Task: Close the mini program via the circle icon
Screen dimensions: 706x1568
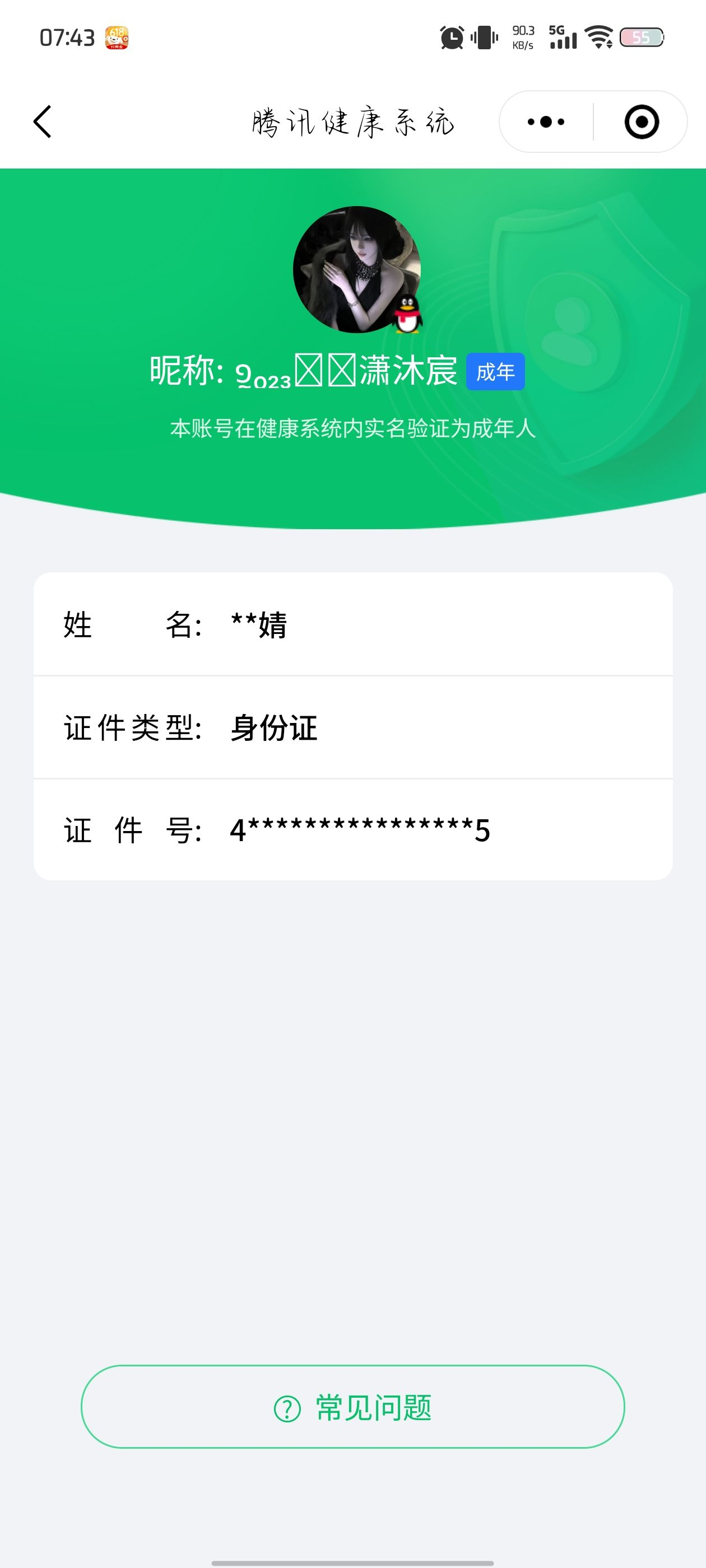Action: click(642, 122)
